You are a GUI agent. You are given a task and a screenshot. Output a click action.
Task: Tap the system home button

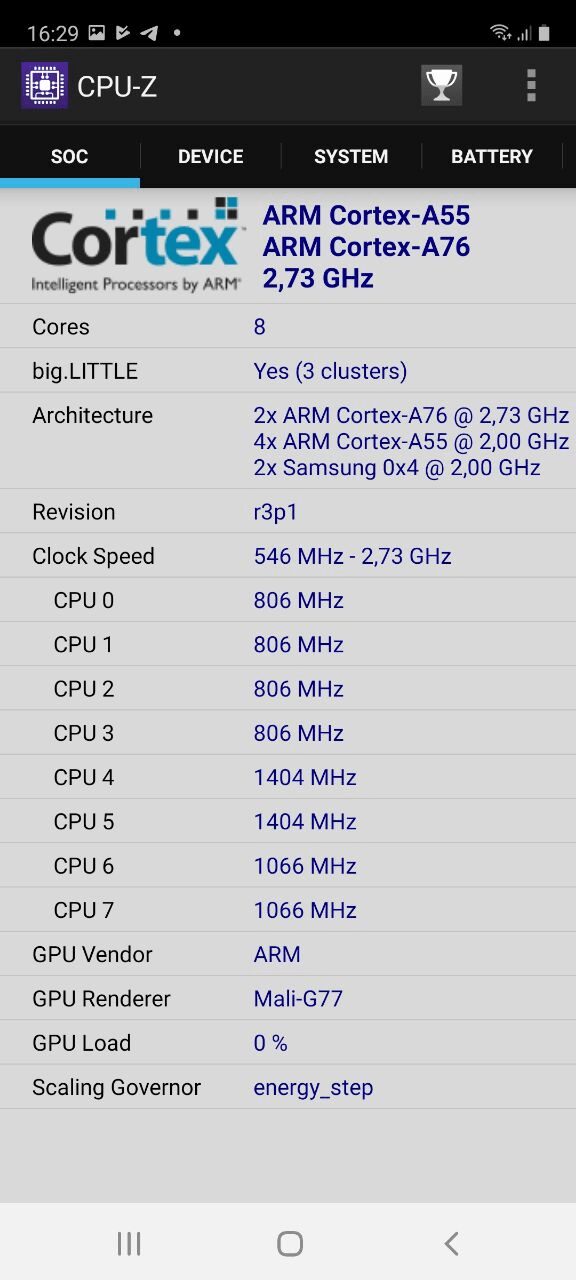(x=290, y=1243)
